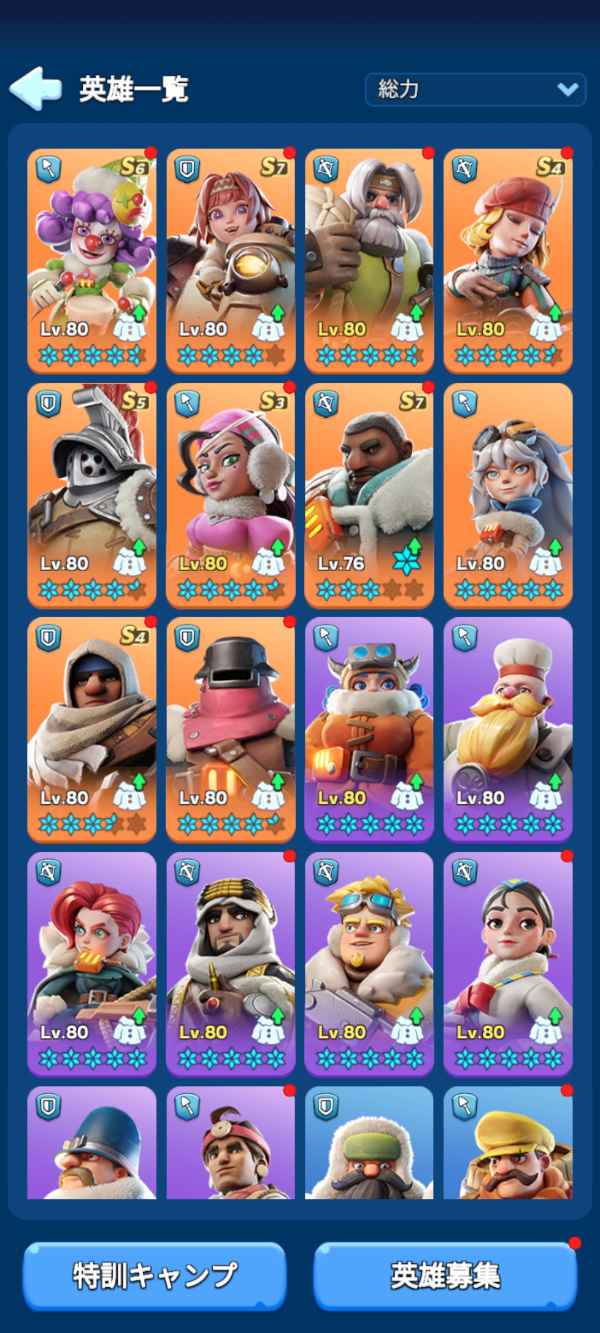Open the red beret S4 hero card
Image resolution: width=600 pixels, height=1333 pixels.
(508, 260)
